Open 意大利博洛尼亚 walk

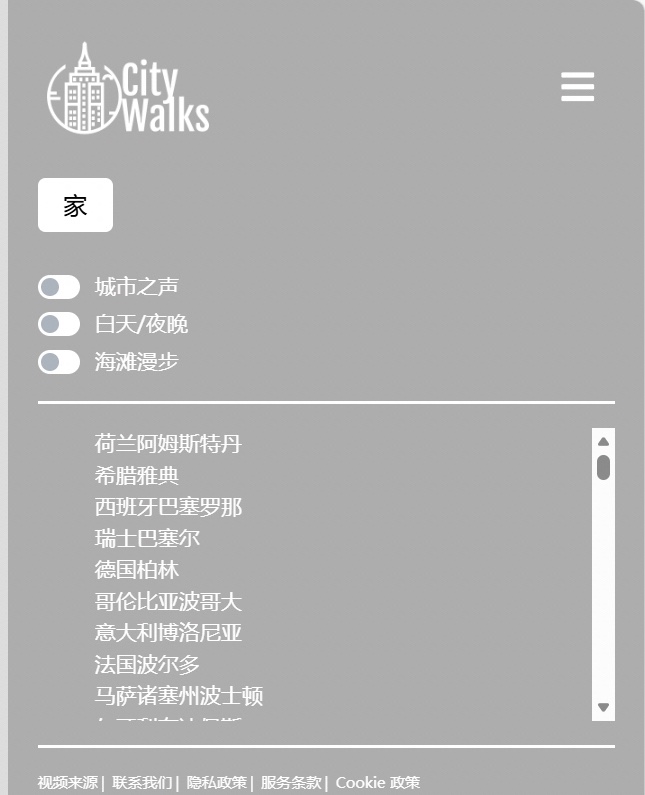coord(168,633)
